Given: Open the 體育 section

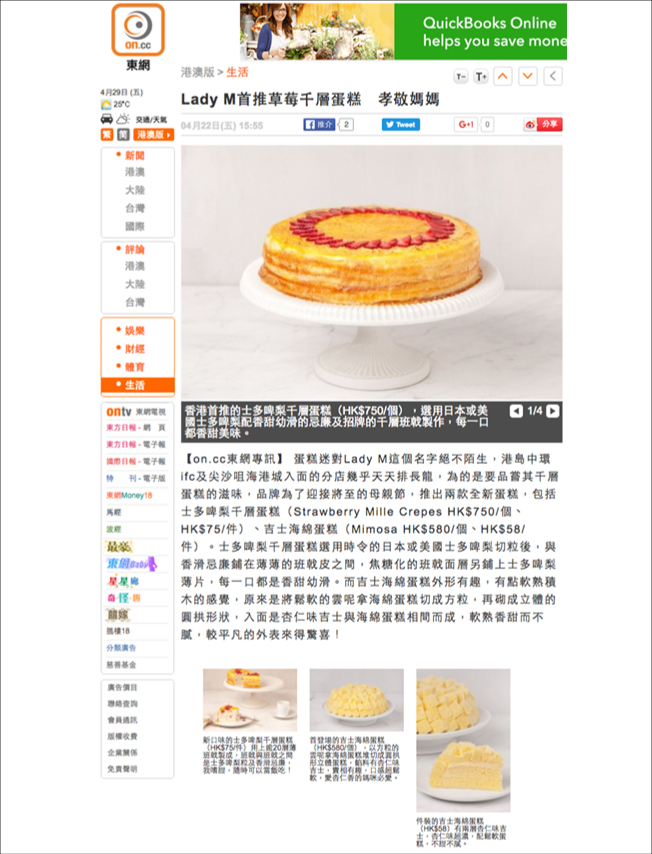Looking at the screenshot, I should (x=134, y=367).
